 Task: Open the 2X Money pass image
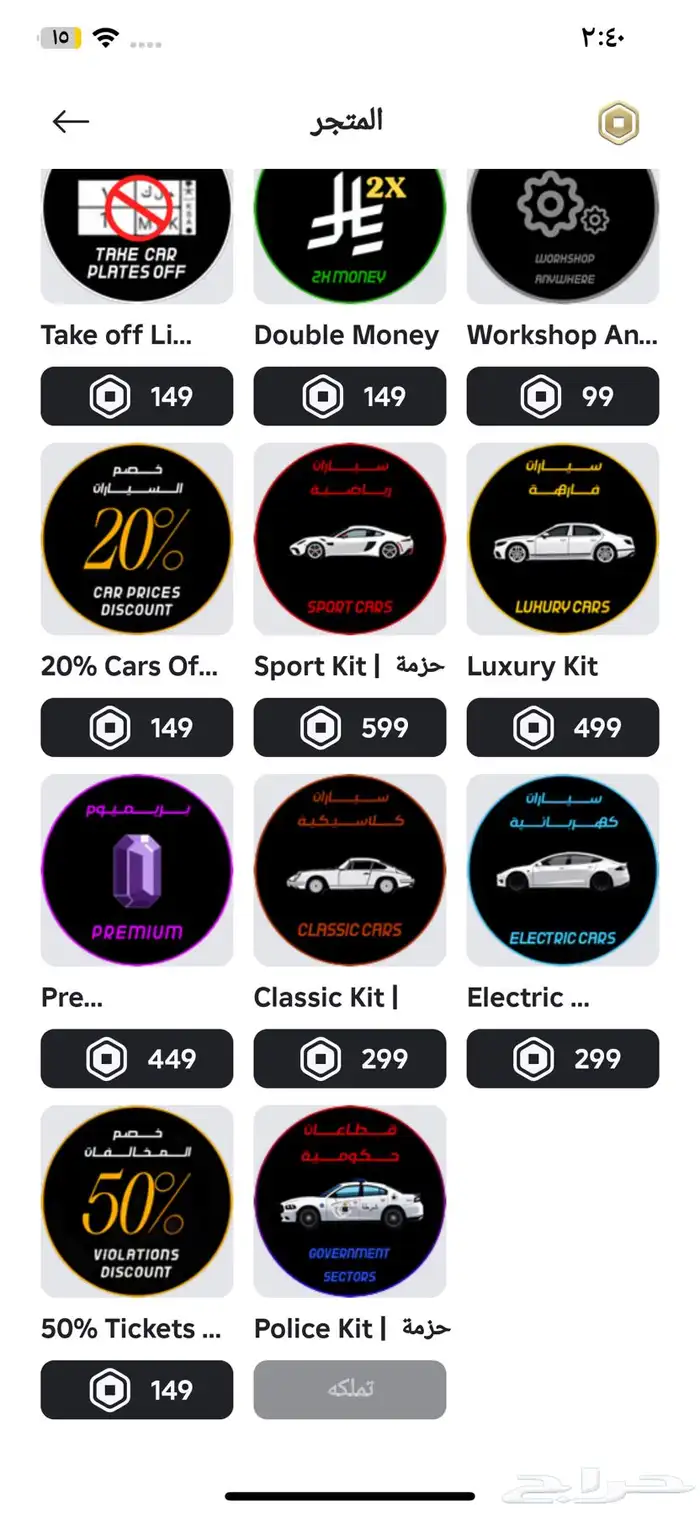coord(350,236)
